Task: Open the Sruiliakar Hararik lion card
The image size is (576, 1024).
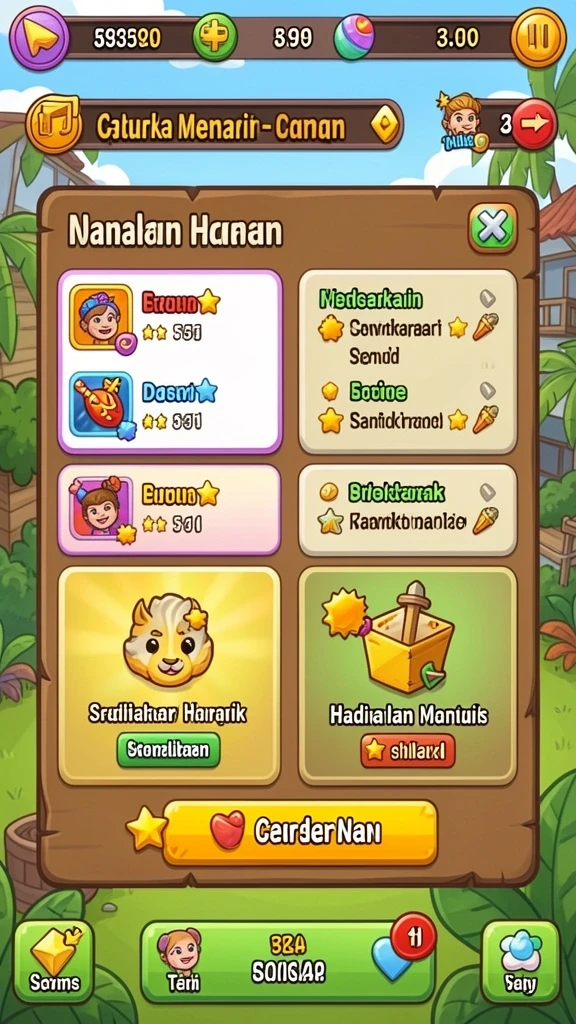Action: [x=169, y=676]
